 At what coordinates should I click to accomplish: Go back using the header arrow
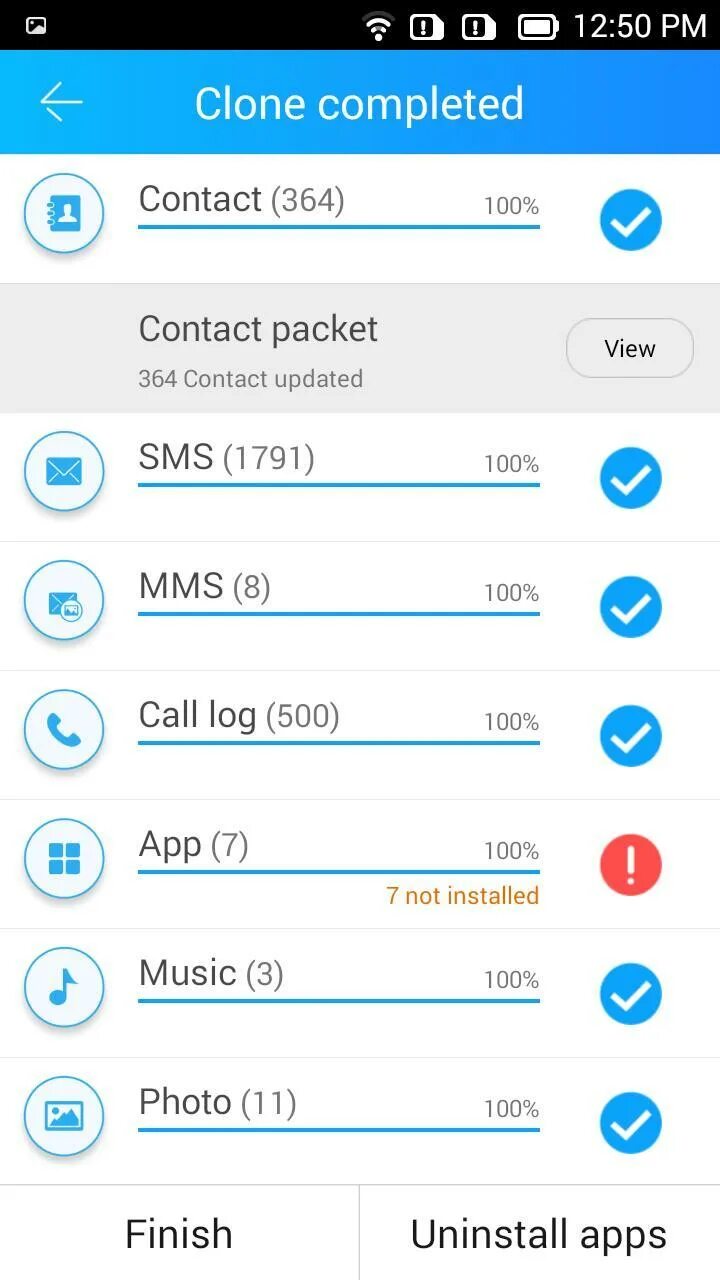61,103
